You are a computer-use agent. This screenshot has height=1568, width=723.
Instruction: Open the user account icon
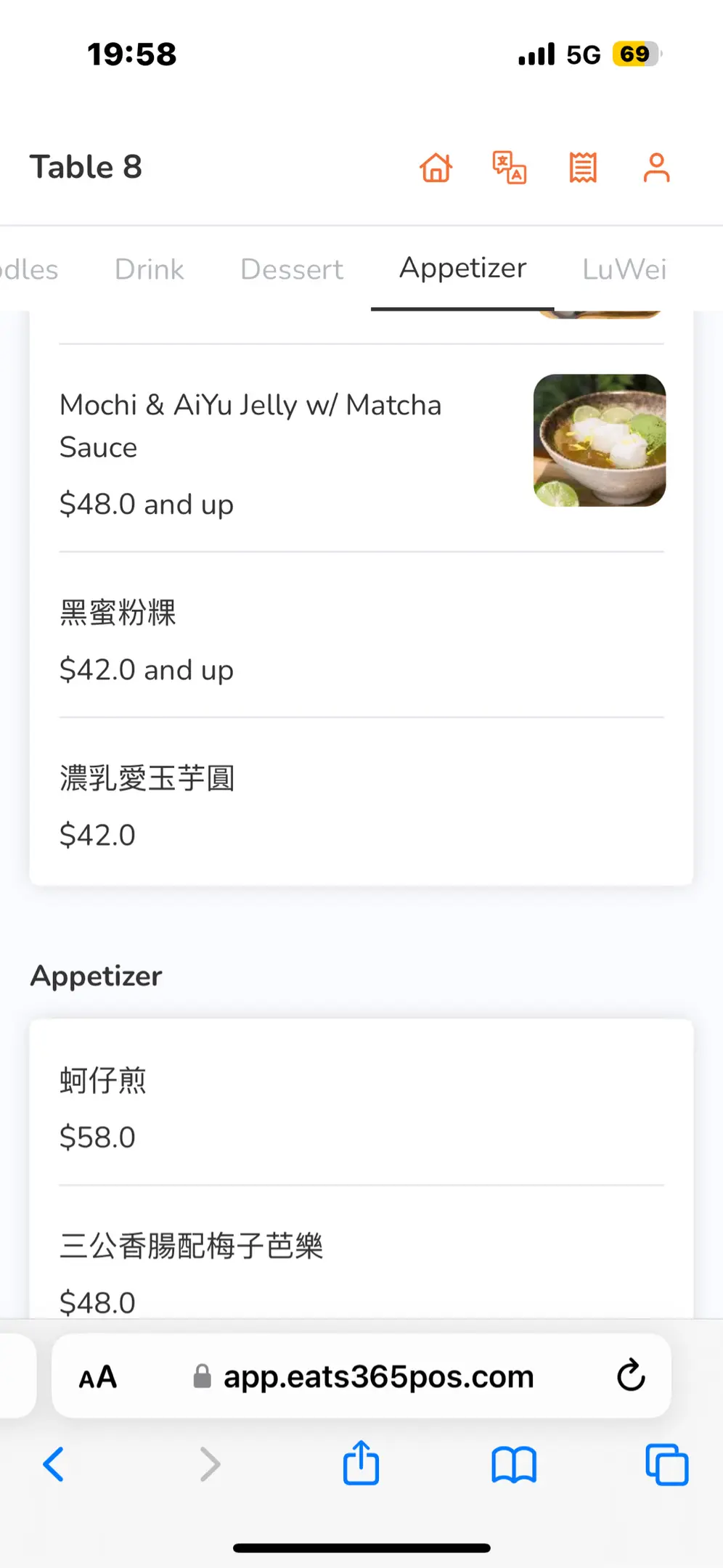[x=656, y=168]
